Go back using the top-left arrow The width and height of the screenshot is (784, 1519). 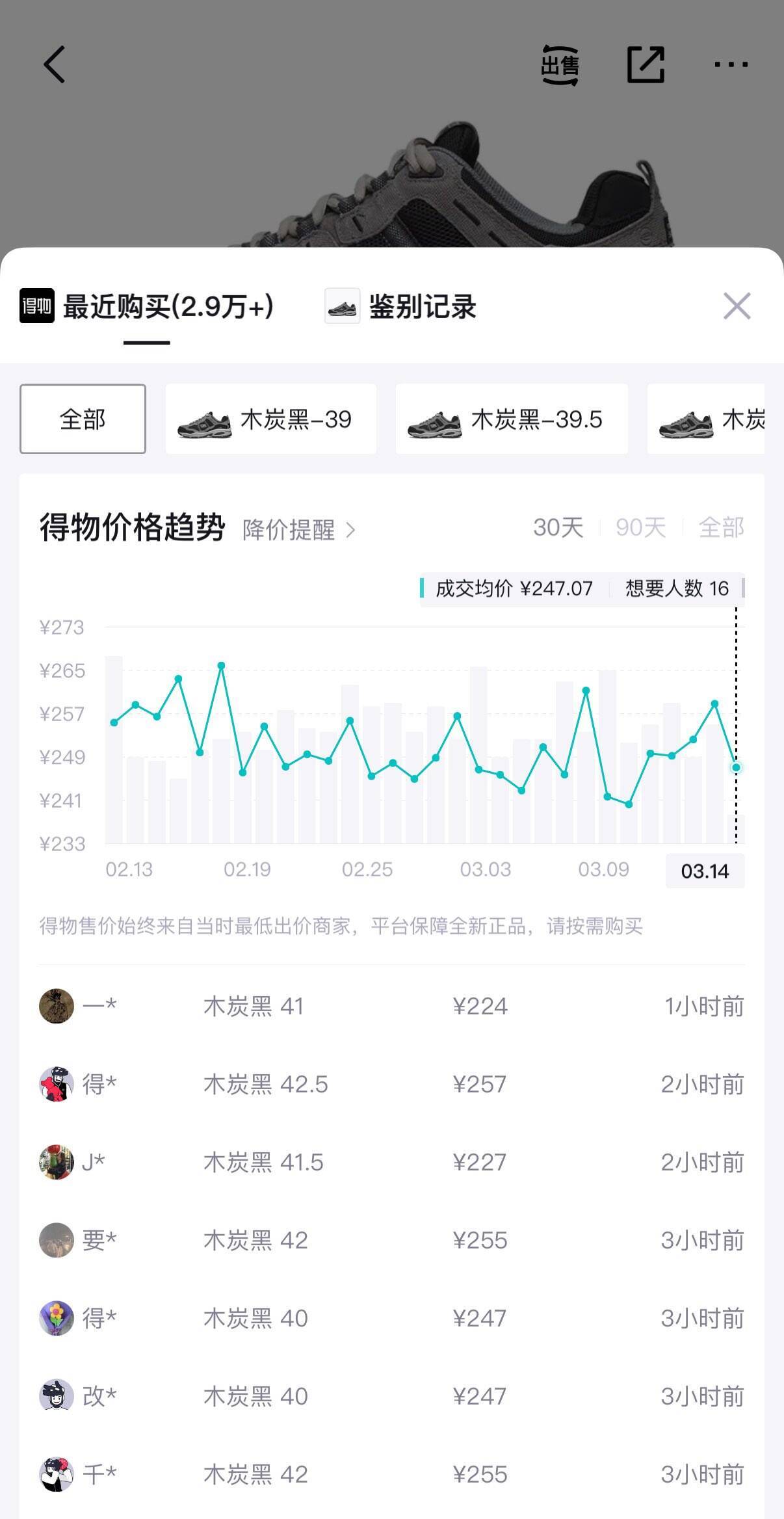point(55,64)
